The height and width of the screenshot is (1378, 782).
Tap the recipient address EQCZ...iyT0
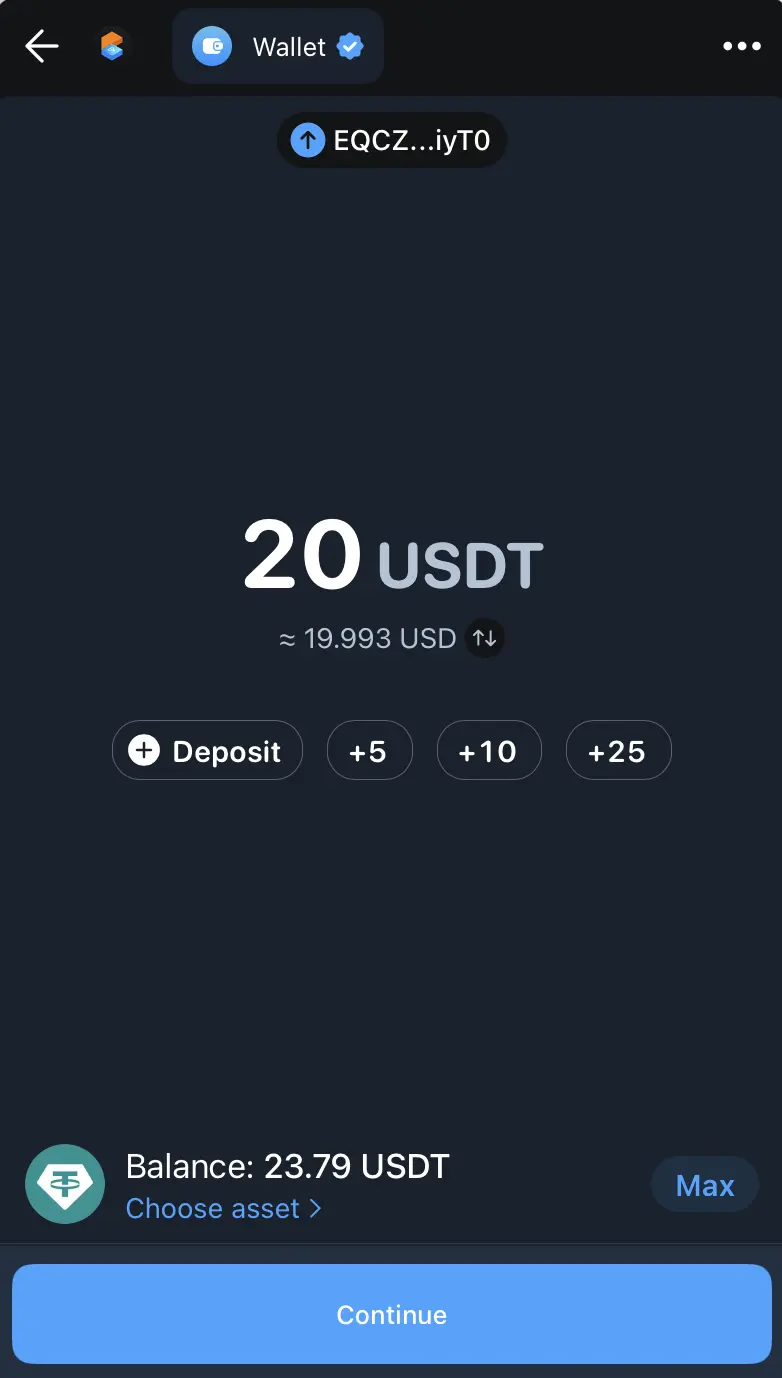pyautogui.click(x=392, y=140)
